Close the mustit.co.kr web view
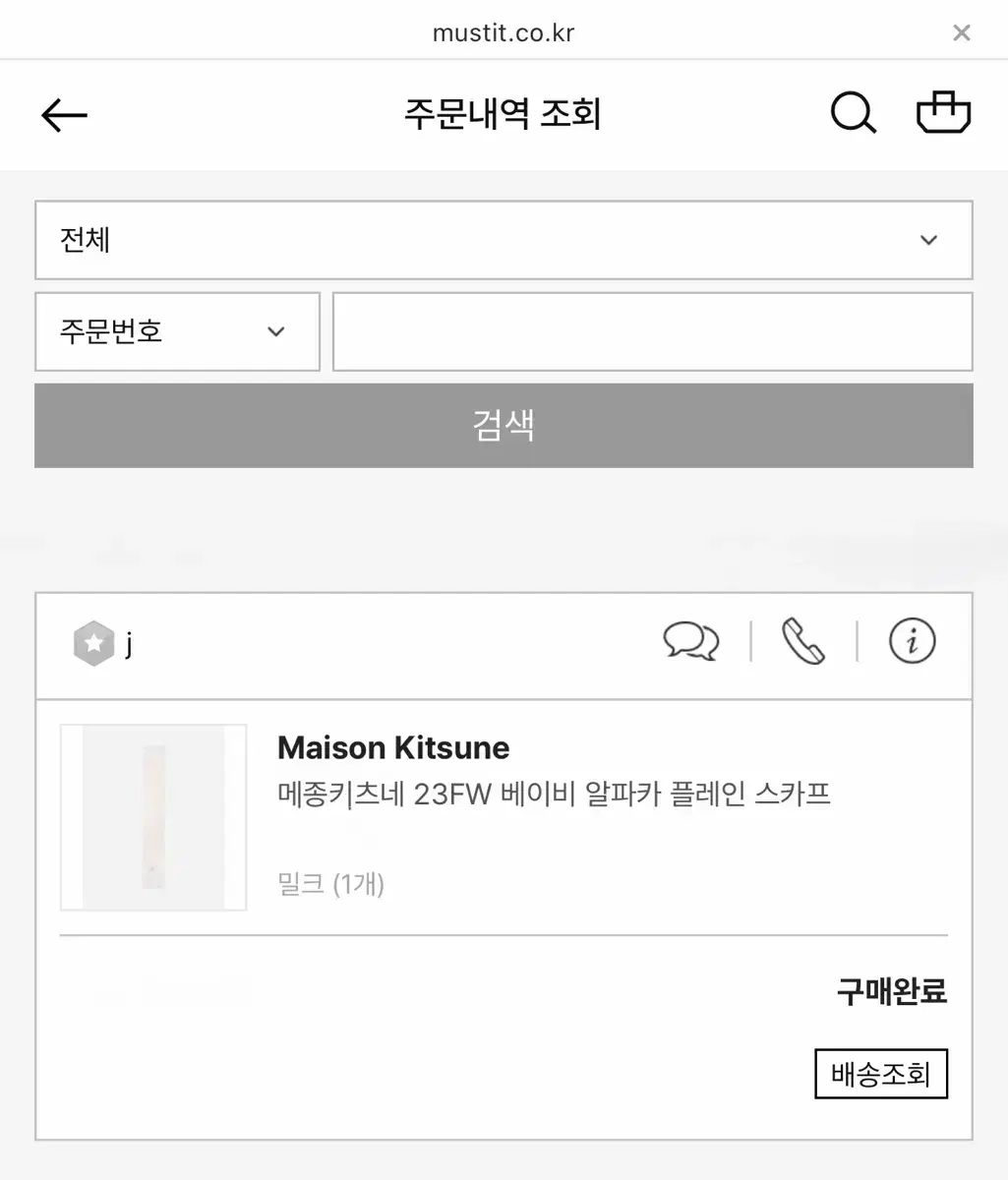The height and width of the screenshot is (1180, 1008). pos(961,32)
